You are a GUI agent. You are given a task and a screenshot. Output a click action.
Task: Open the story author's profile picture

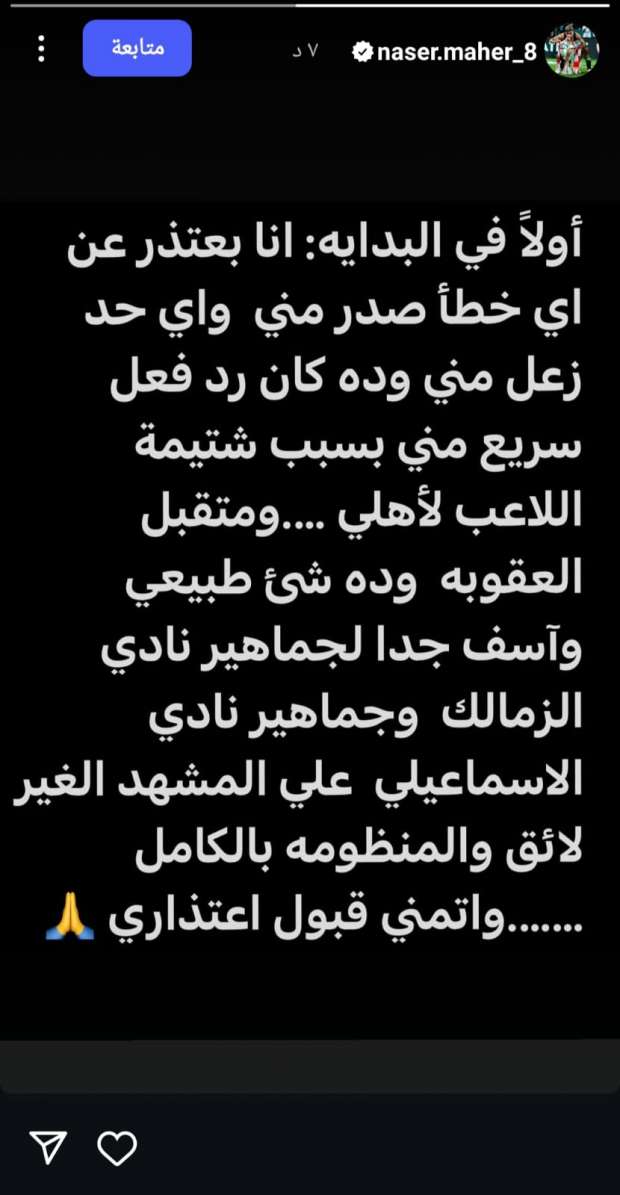pyautogui.click(x=572, y=50)
